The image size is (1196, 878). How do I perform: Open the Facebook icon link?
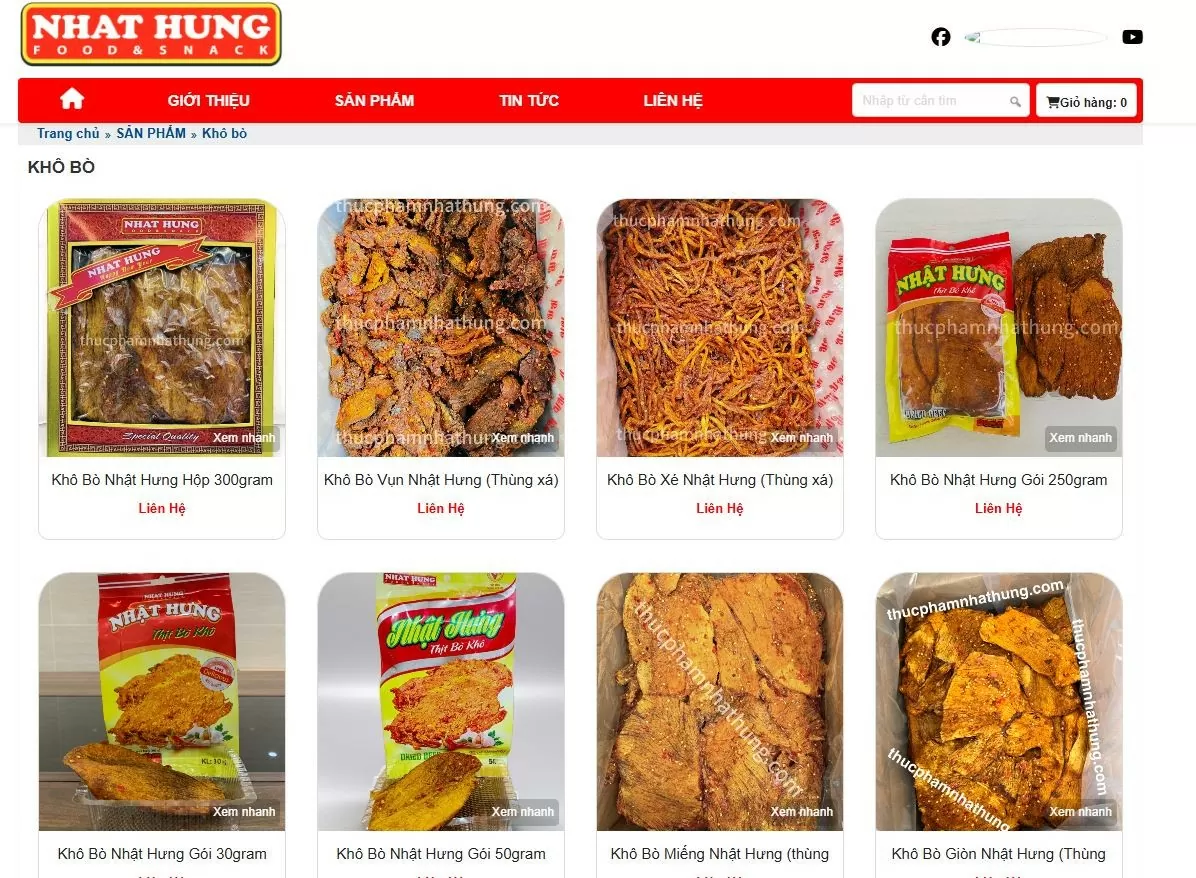coord(940,37)
